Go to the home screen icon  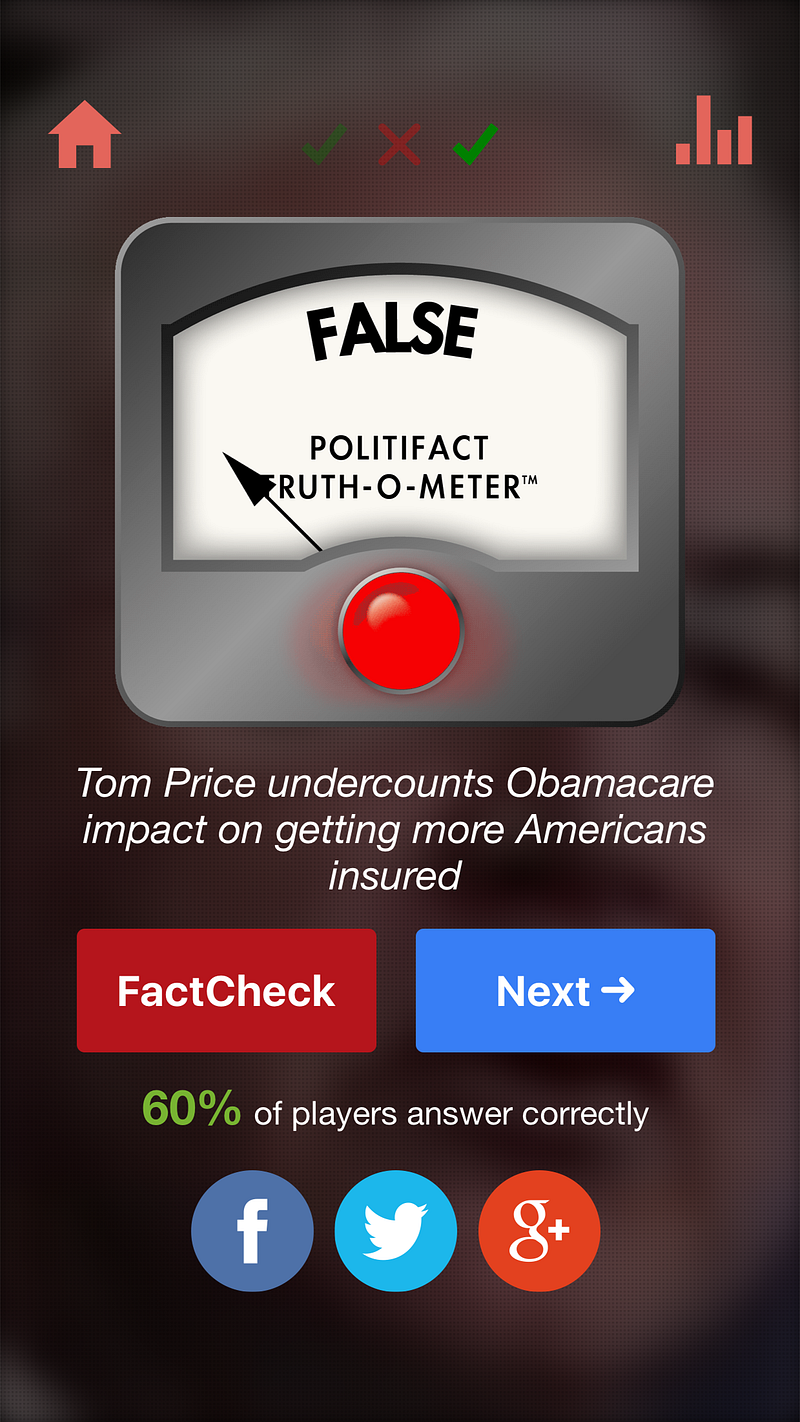tap(85, 134)
